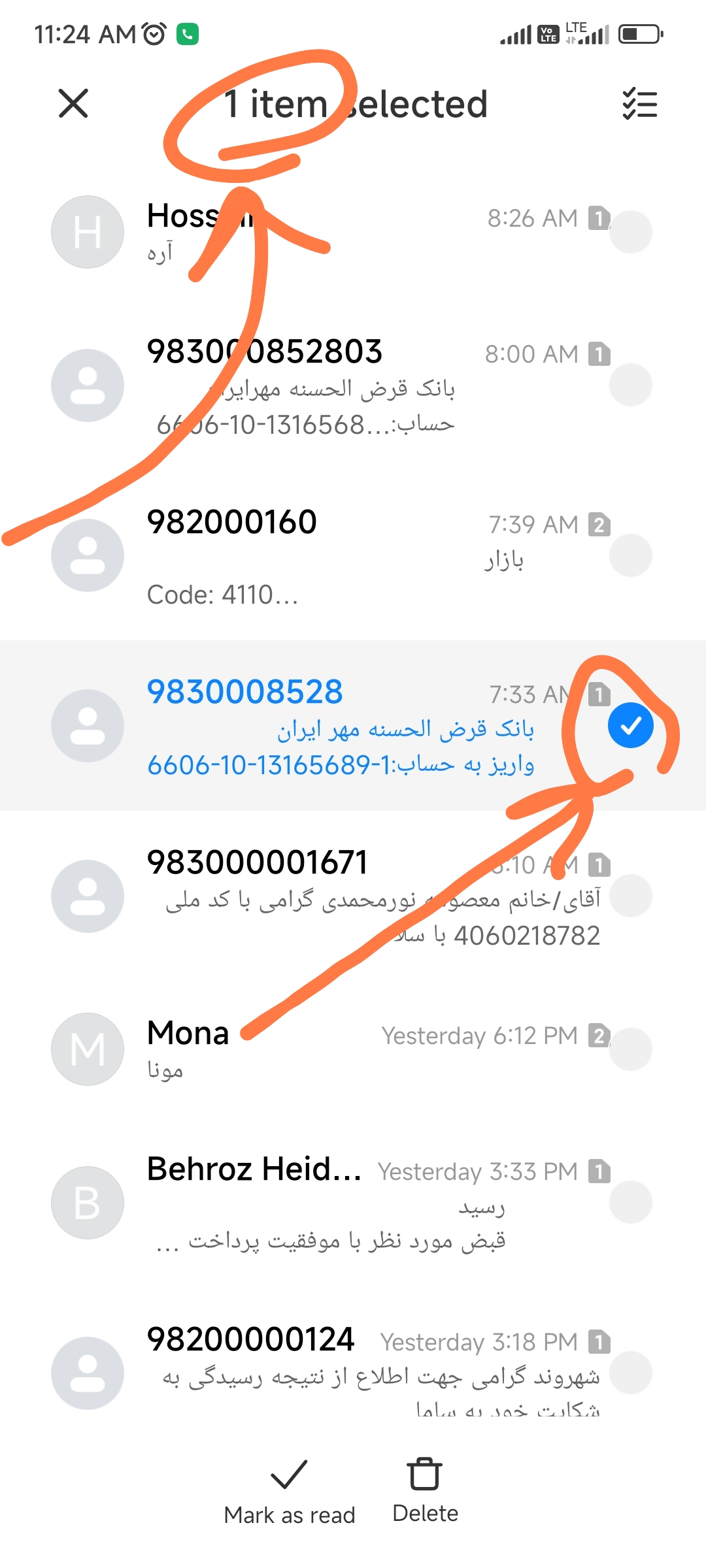Close the selection mode with the X

tap(73, 103)
